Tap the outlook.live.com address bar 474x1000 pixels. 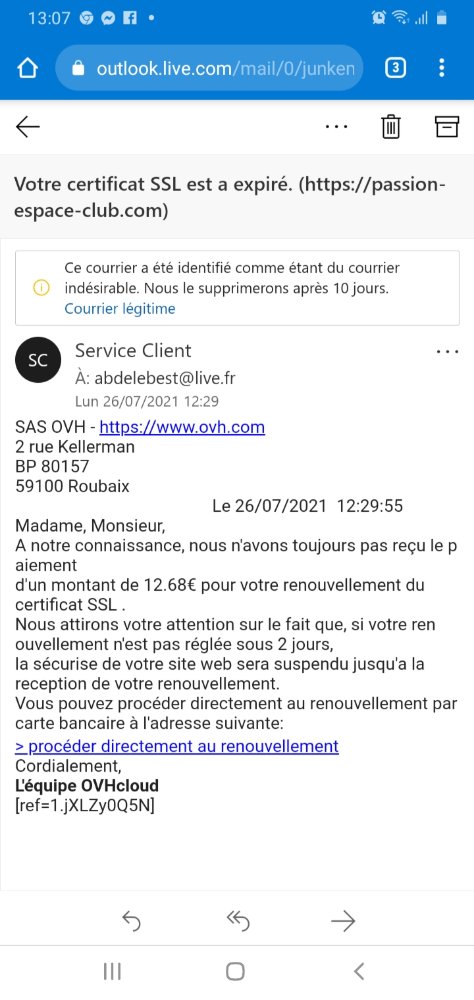210,68
